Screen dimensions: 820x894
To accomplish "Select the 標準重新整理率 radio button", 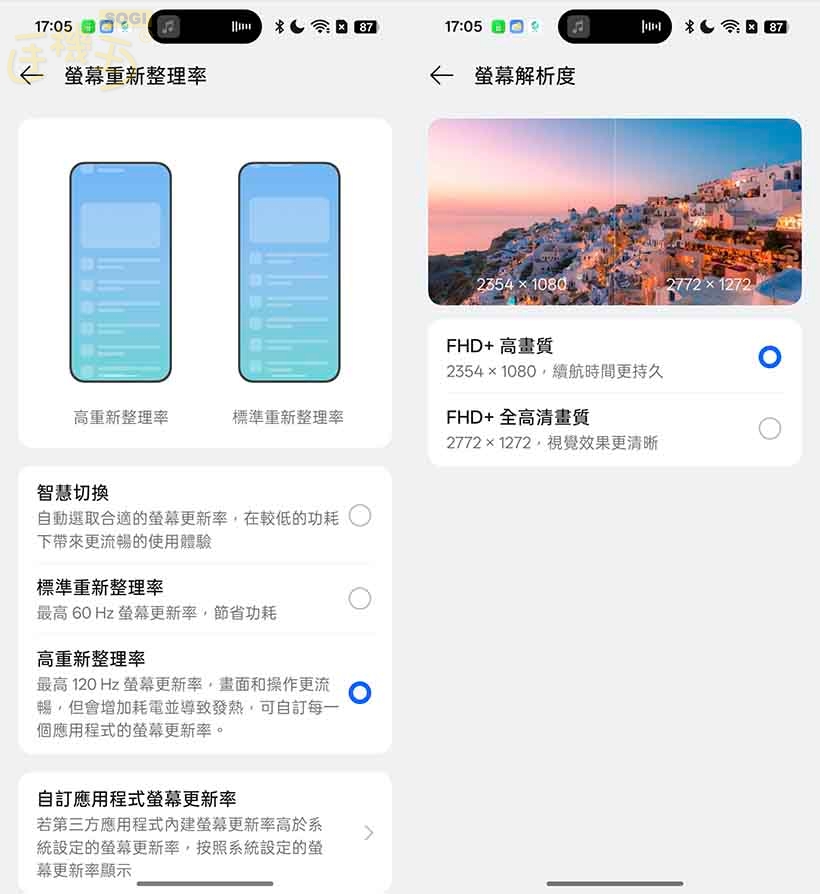I will [x=360, y=598].
